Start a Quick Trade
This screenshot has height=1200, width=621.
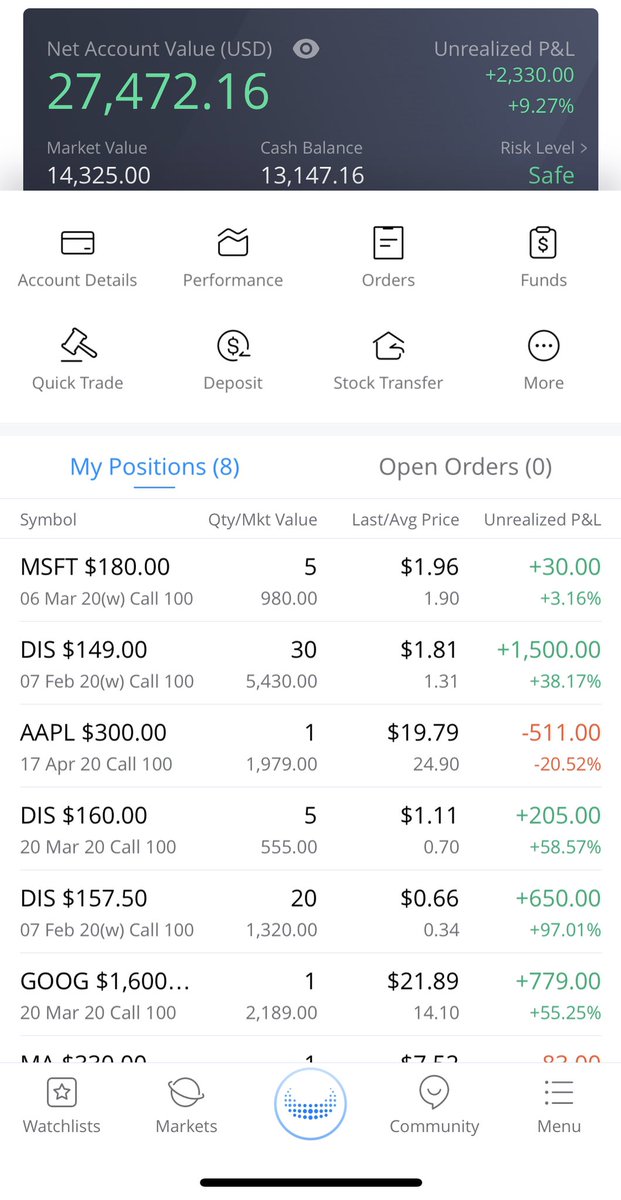tap(77, 360)
